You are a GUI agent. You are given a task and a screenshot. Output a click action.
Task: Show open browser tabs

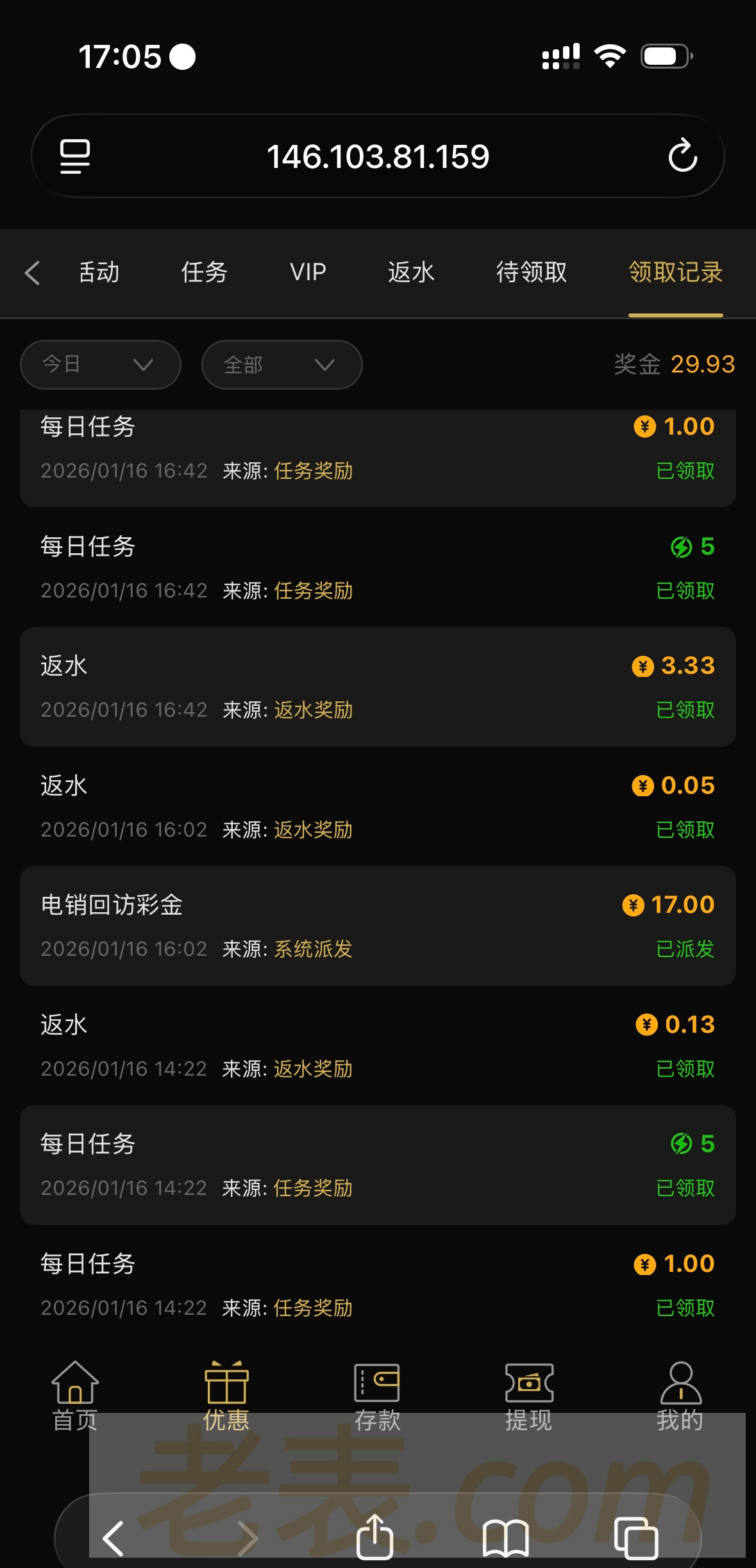635,1537
